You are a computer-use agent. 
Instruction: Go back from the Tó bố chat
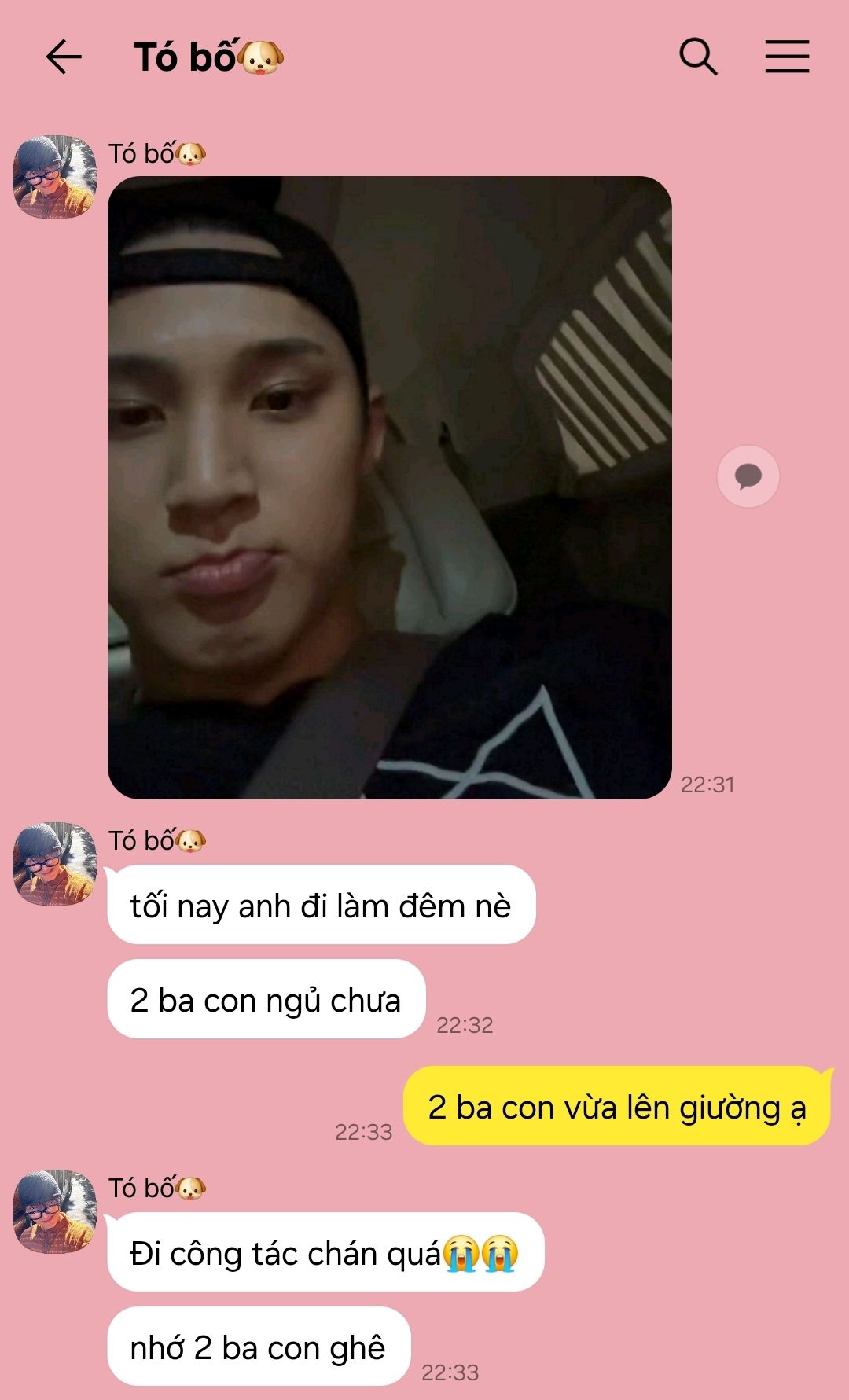64,57
